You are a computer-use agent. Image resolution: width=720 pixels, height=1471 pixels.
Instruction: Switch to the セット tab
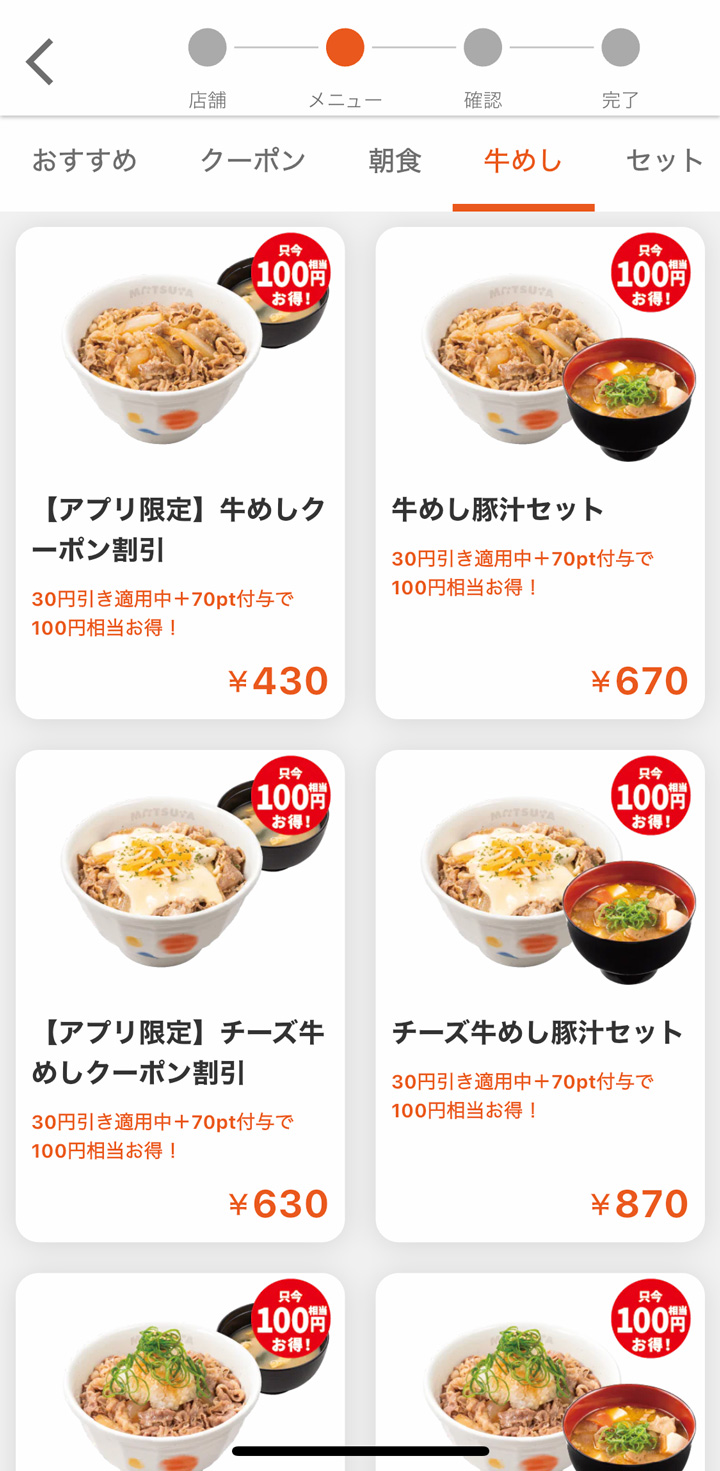(664, 161)
